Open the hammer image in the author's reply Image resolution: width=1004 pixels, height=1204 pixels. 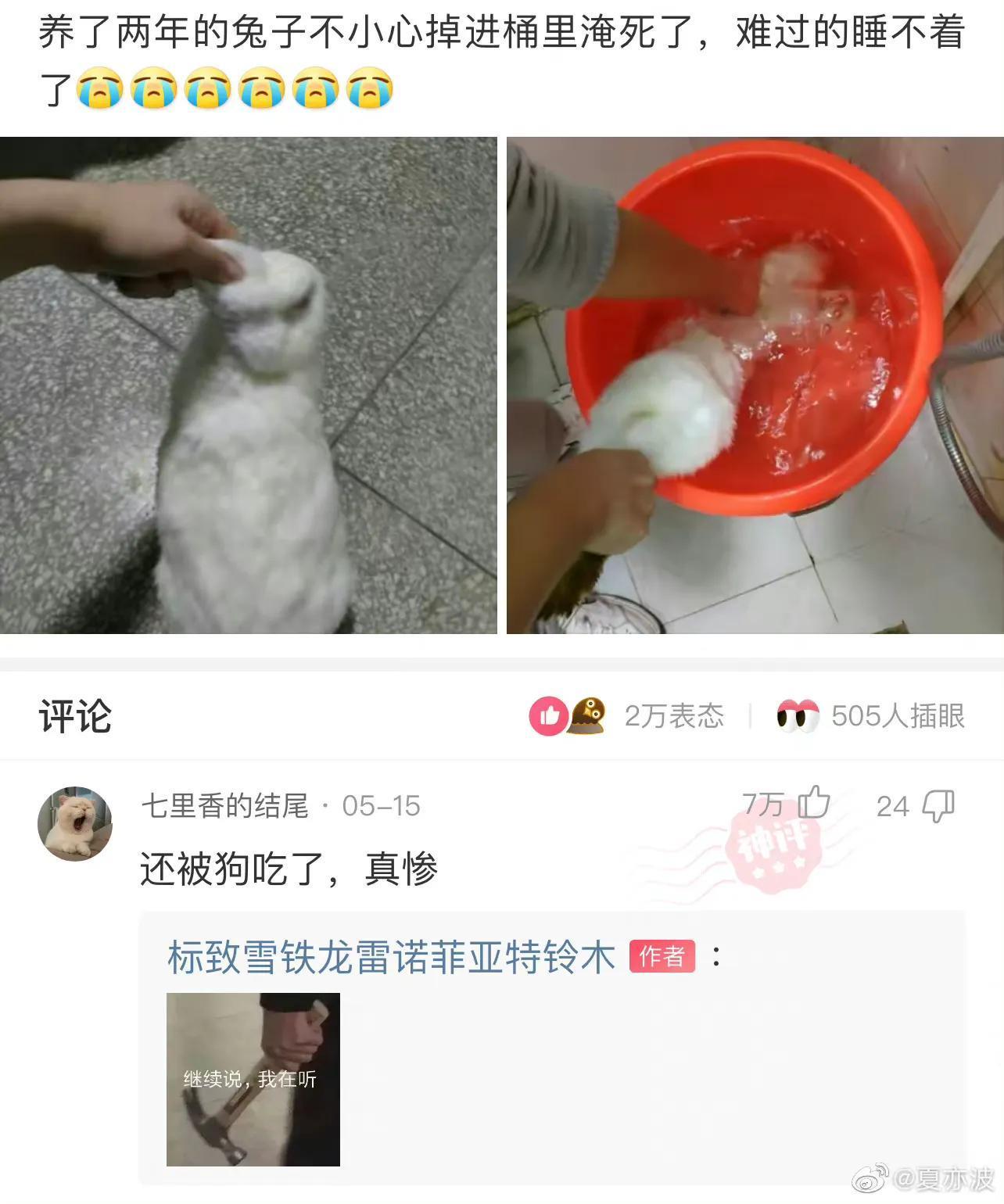click(253, 1079)
